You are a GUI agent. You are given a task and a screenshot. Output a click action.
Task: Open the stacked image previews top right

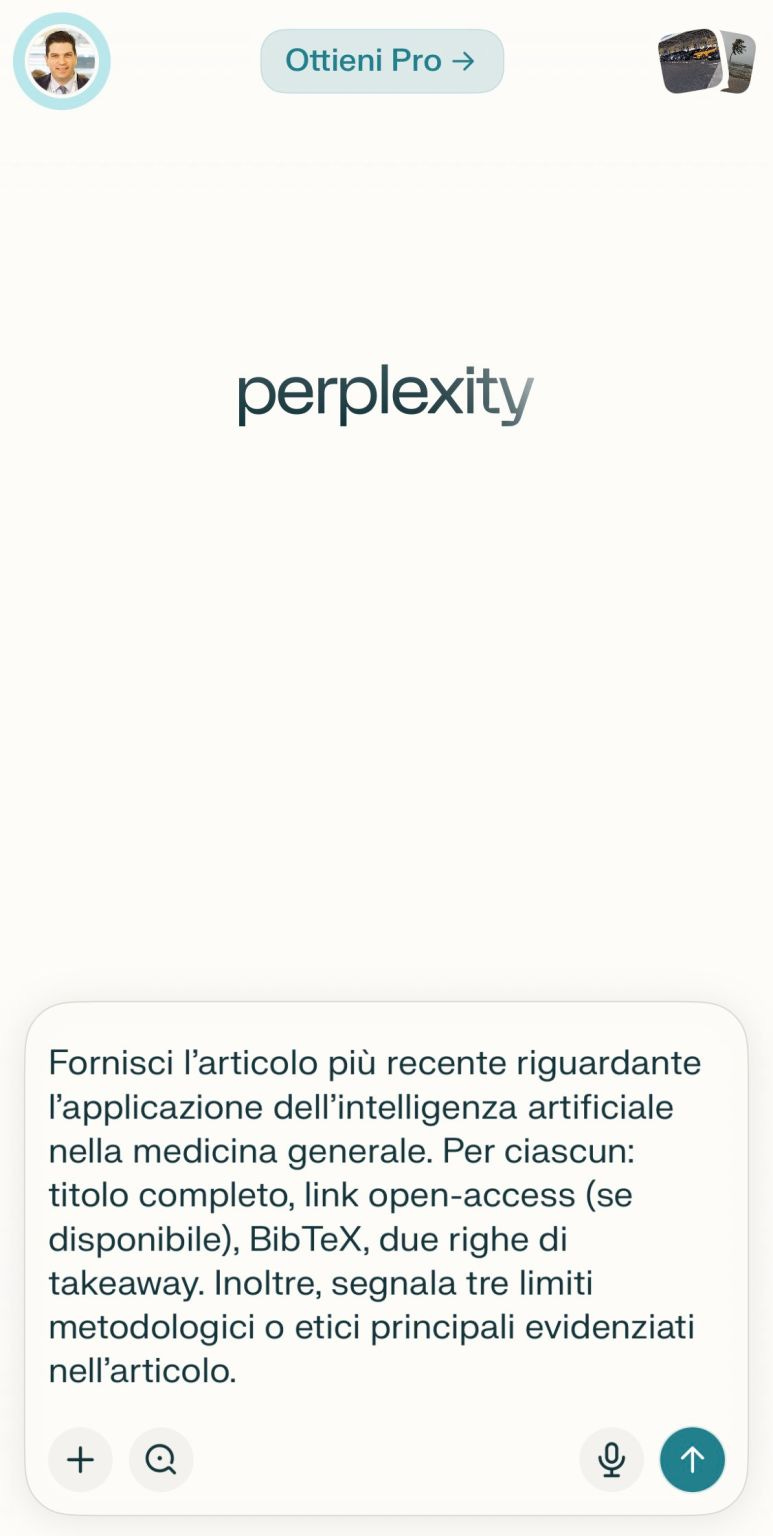[x=706, y=61]
